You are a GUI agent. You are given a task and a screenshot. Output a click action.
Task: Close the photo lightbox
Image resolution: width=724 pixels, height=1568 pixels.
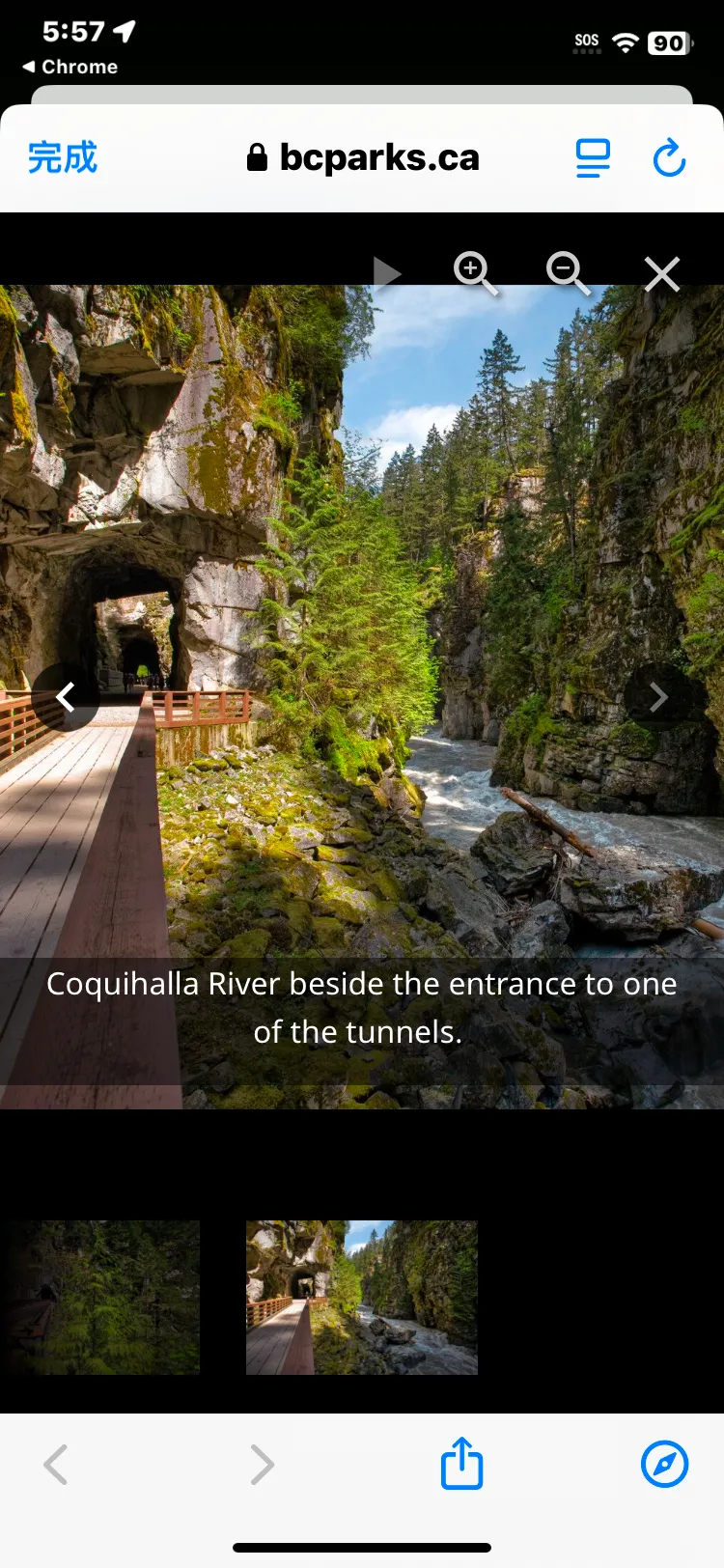(x=662, y=274)
